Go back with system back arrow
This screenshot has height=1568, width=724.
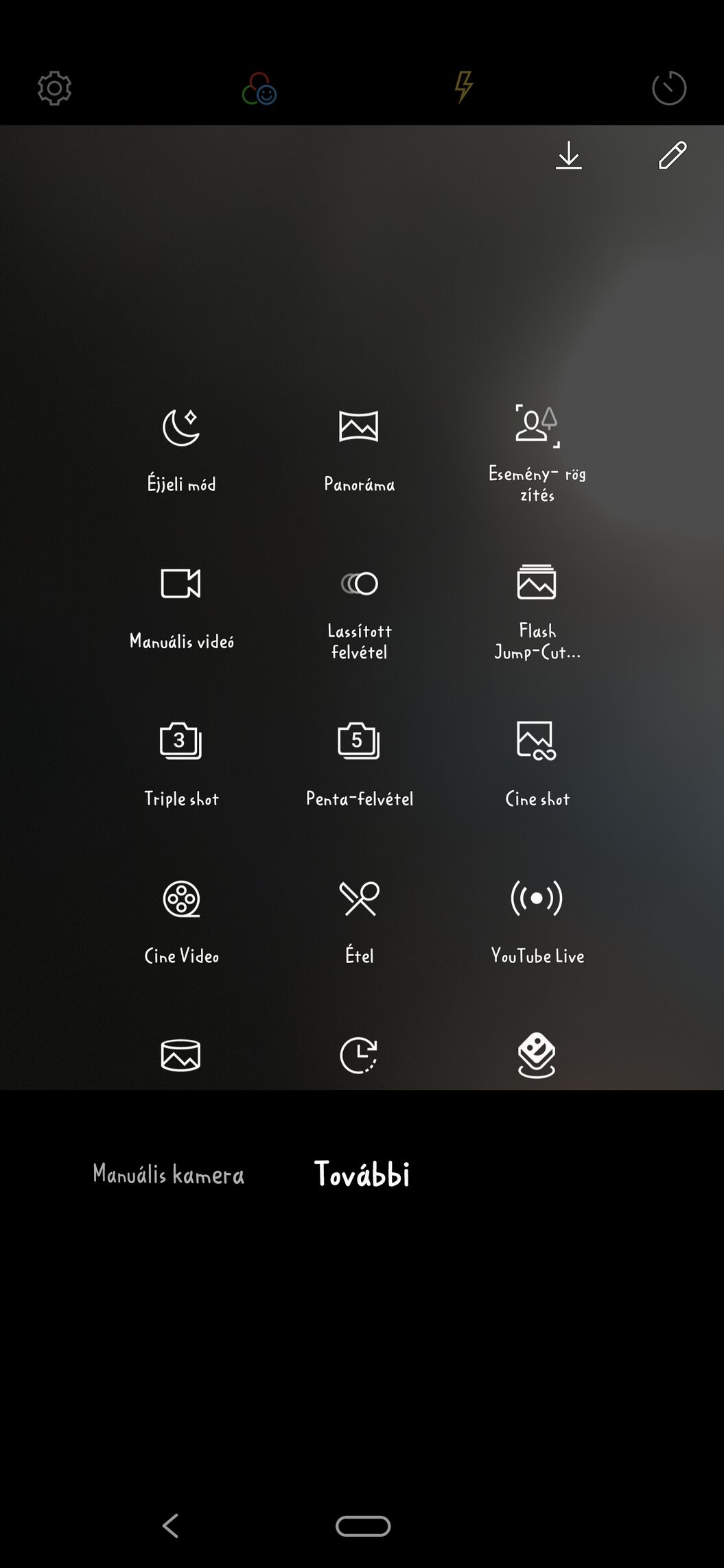(x=170, y=1526)
